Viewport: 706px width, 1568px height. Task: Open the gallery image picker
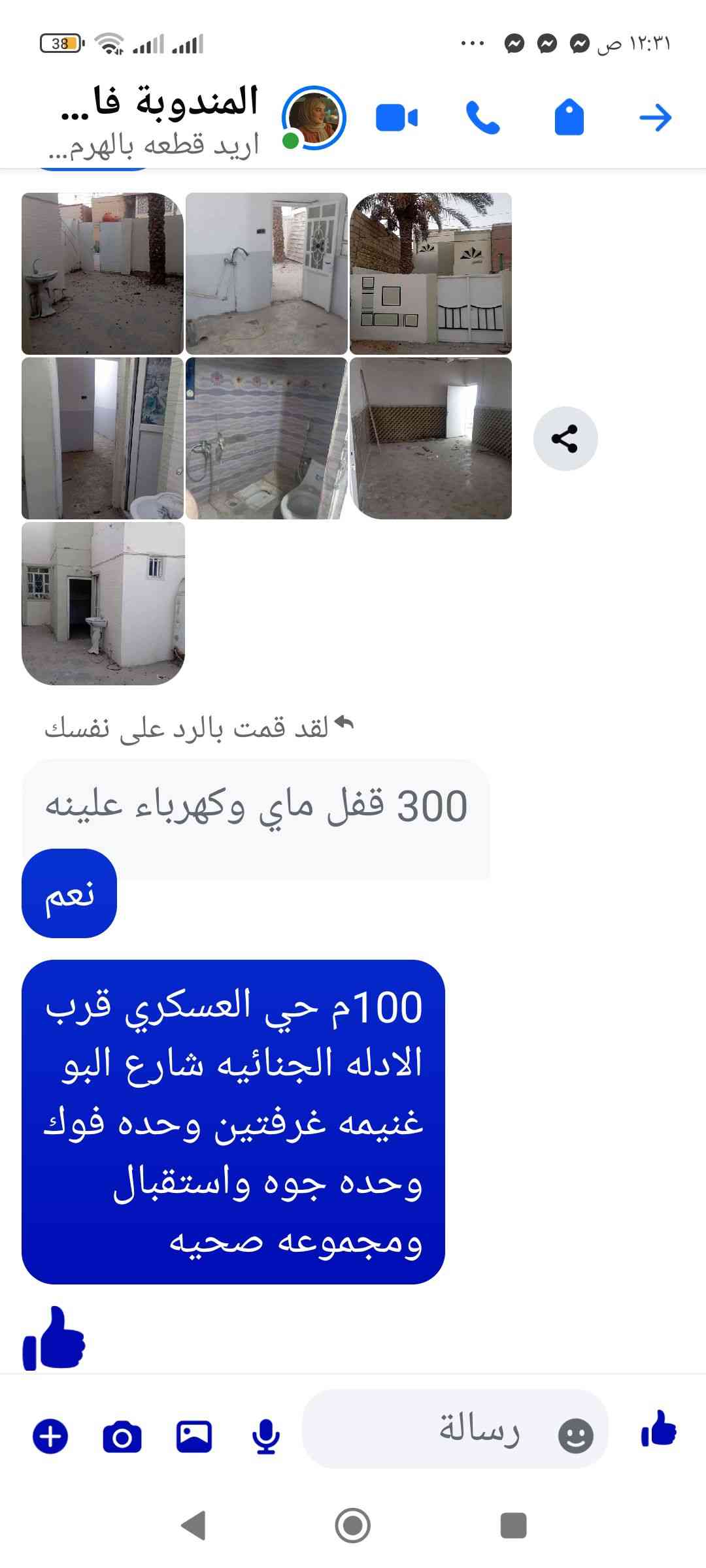[194, 1437]
